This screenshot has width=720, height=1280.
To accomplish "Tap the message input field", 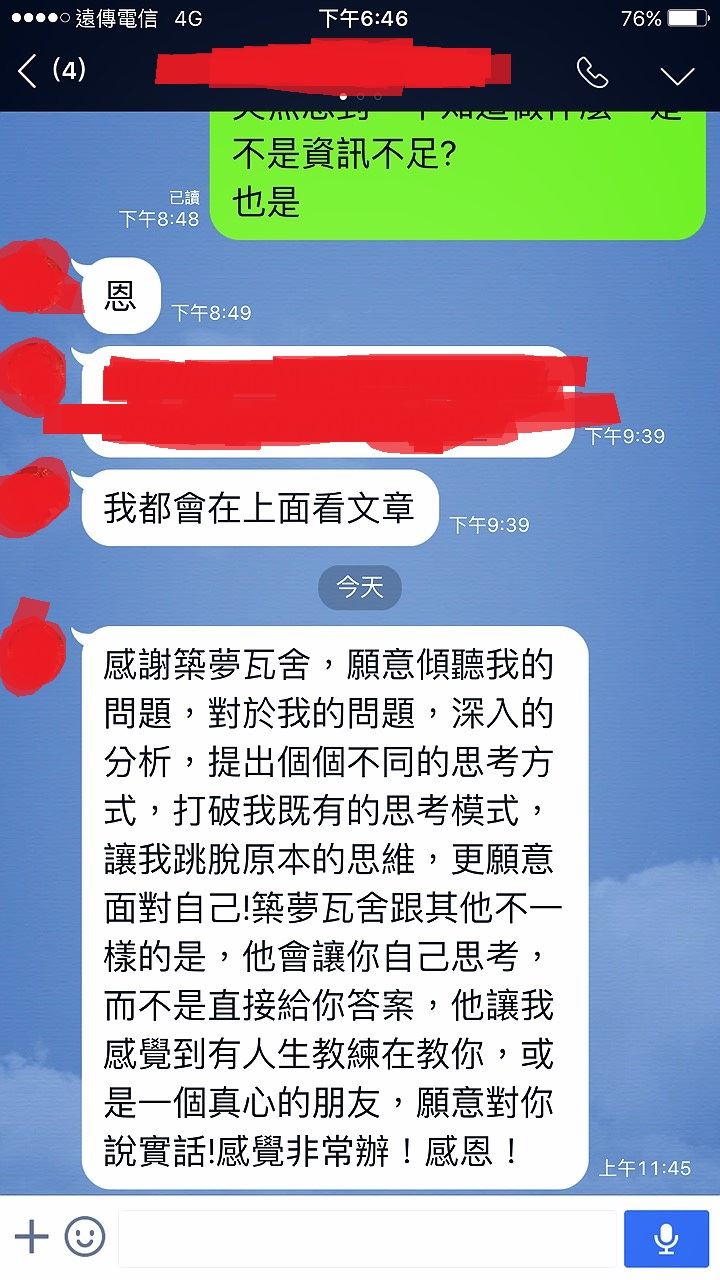I will [x=367, y=1238].
